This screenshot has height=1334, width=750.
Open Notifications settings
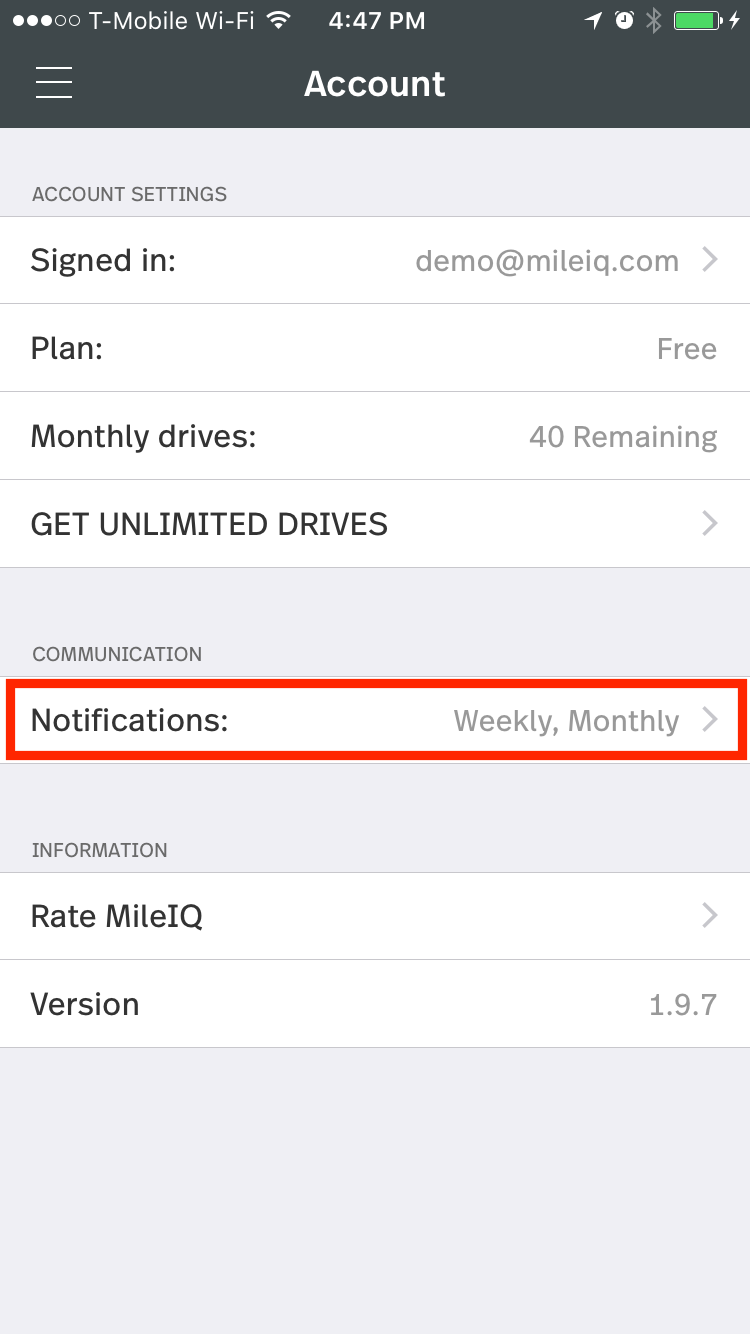[x=375, y=720]
